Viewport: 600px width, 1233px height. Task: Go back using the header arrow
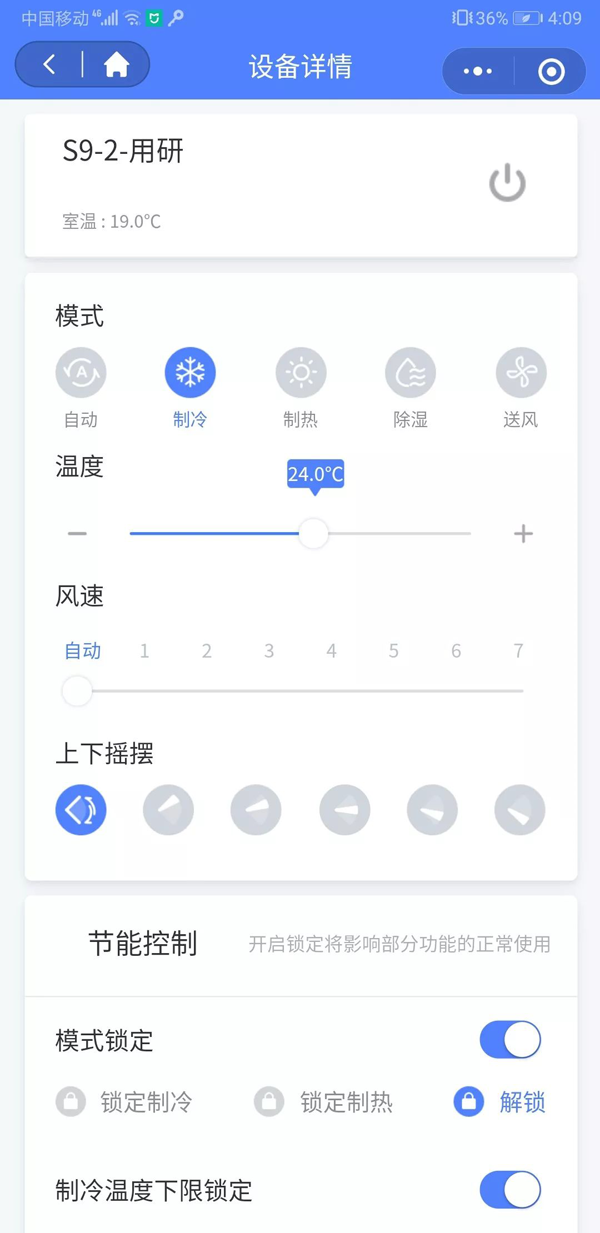click(49, 66)
